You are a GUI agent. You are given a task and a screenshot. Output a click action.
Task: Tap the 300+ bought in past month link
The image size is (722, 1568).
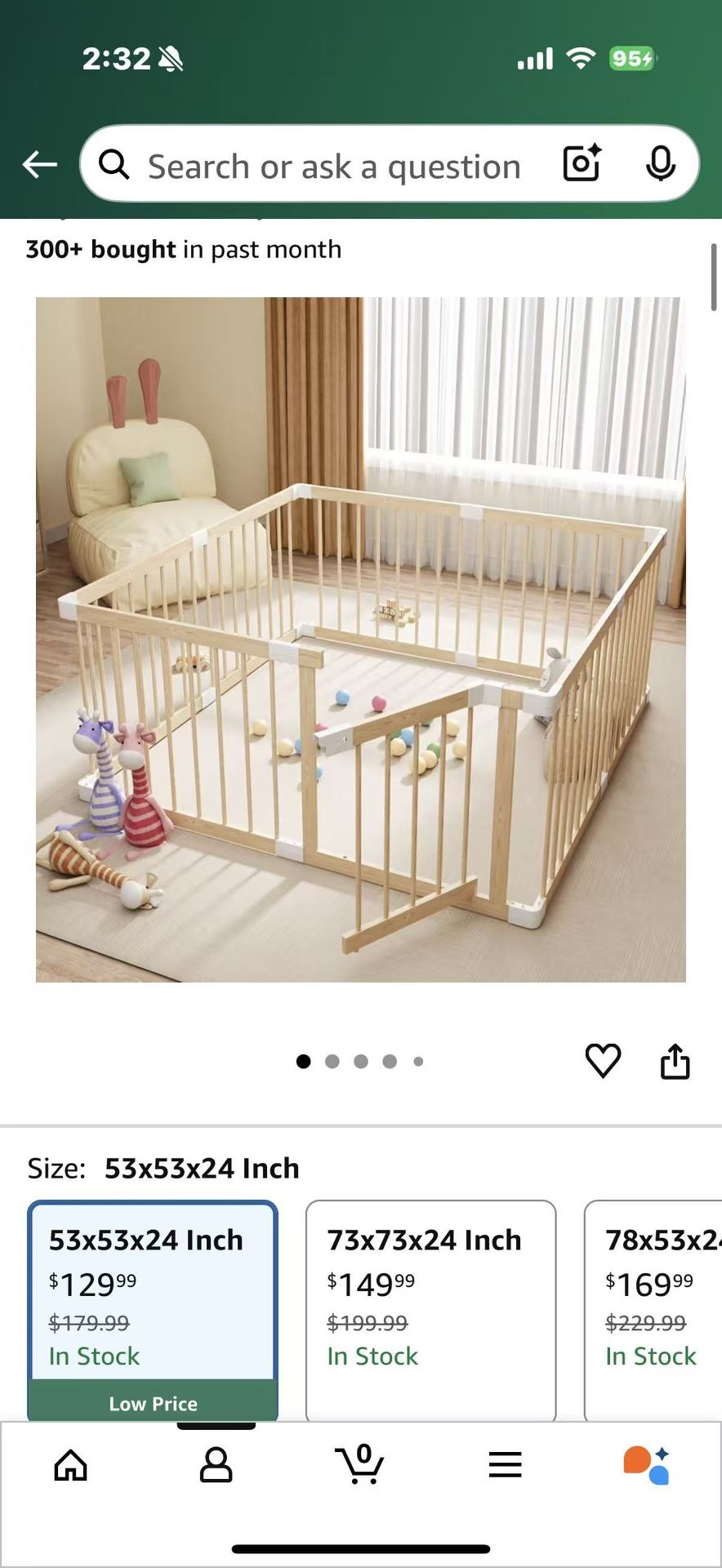pos(182,249)
